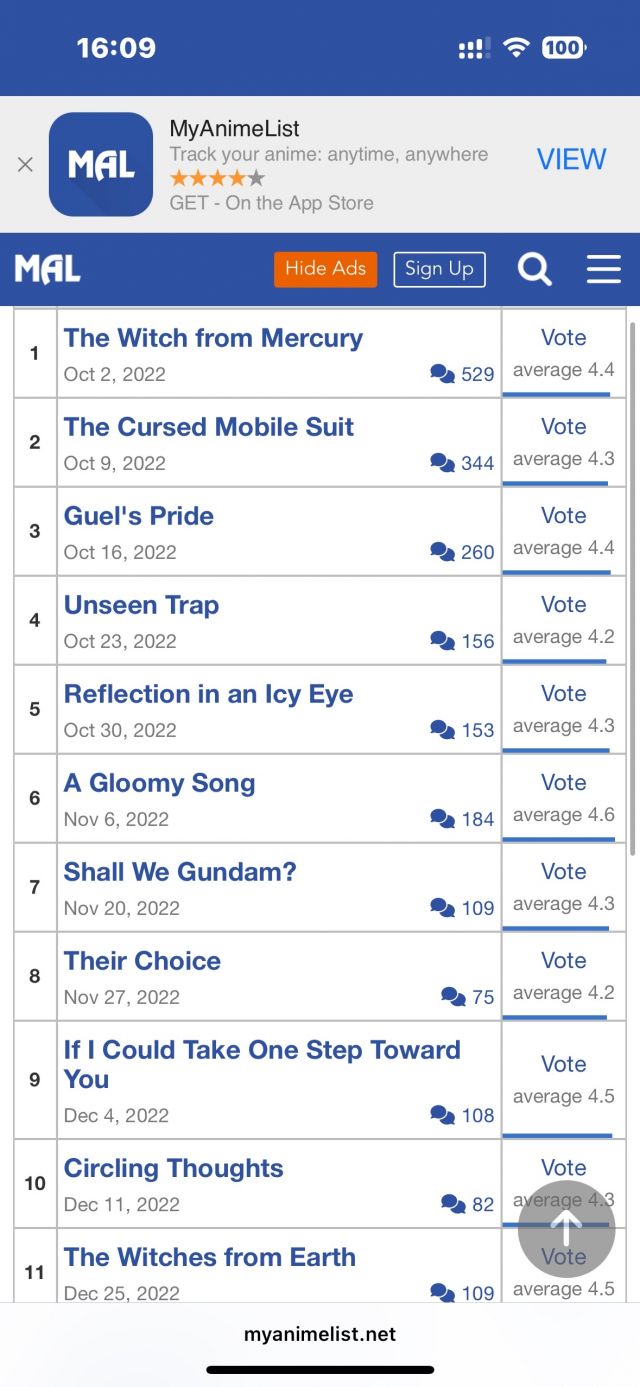Open the hamburger menu
This screenshot has width=640, height=1387.
(x=603, y=268)
